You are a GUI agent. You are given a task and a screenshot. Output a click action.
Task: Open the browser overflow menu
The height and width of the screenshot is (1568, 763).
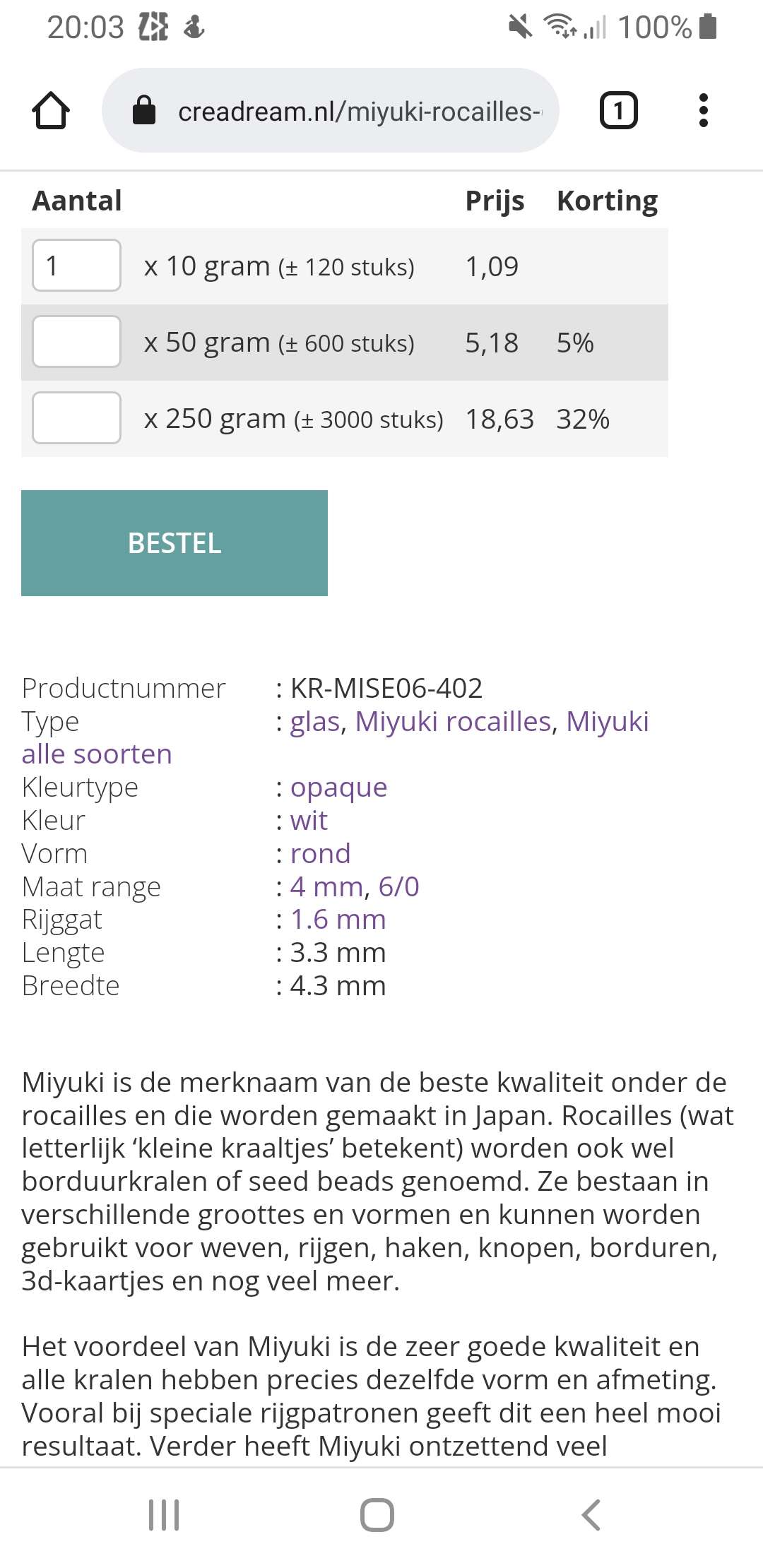703,110
